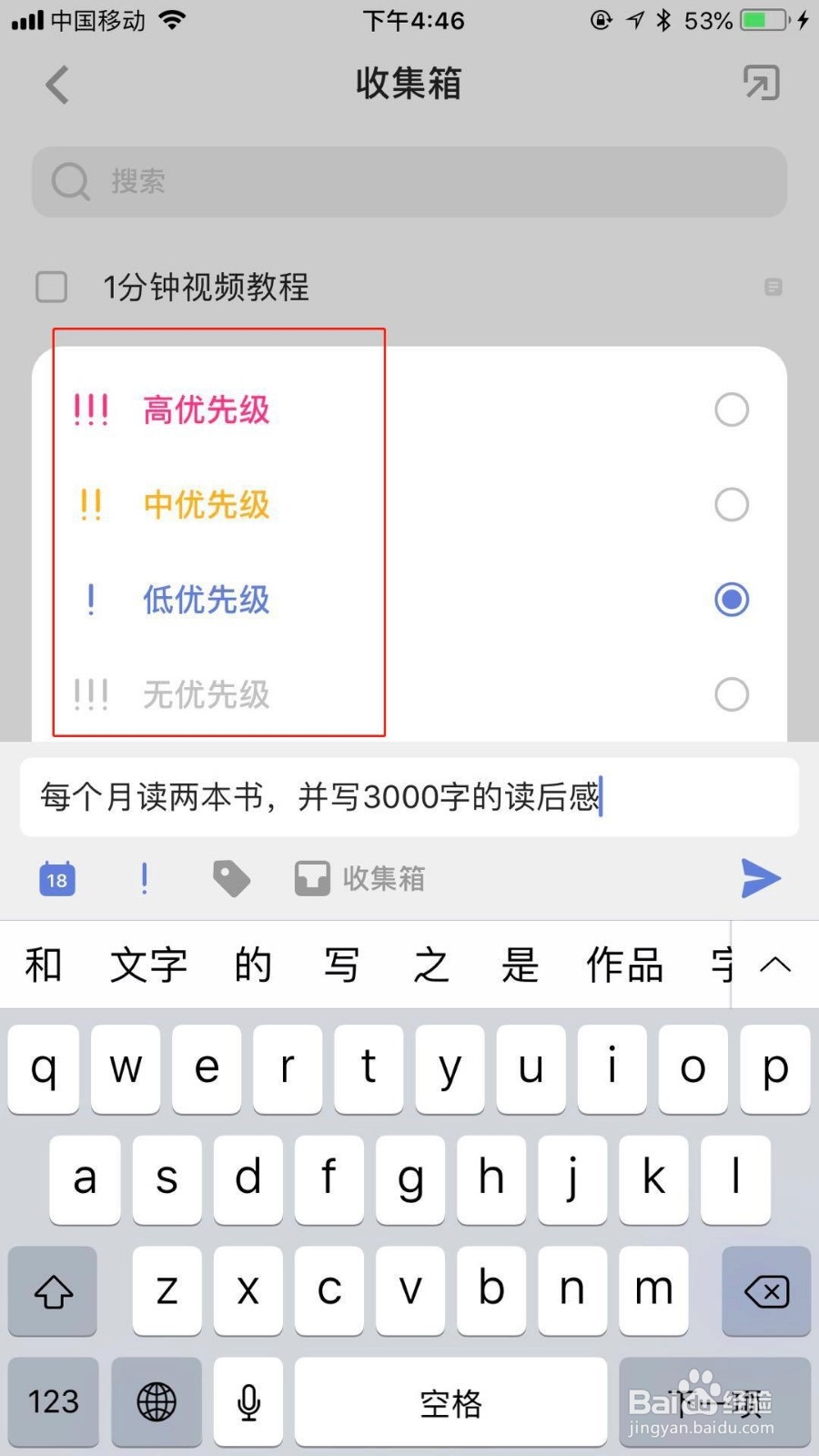Activate voice input with the microphone key

(248, 1402)
